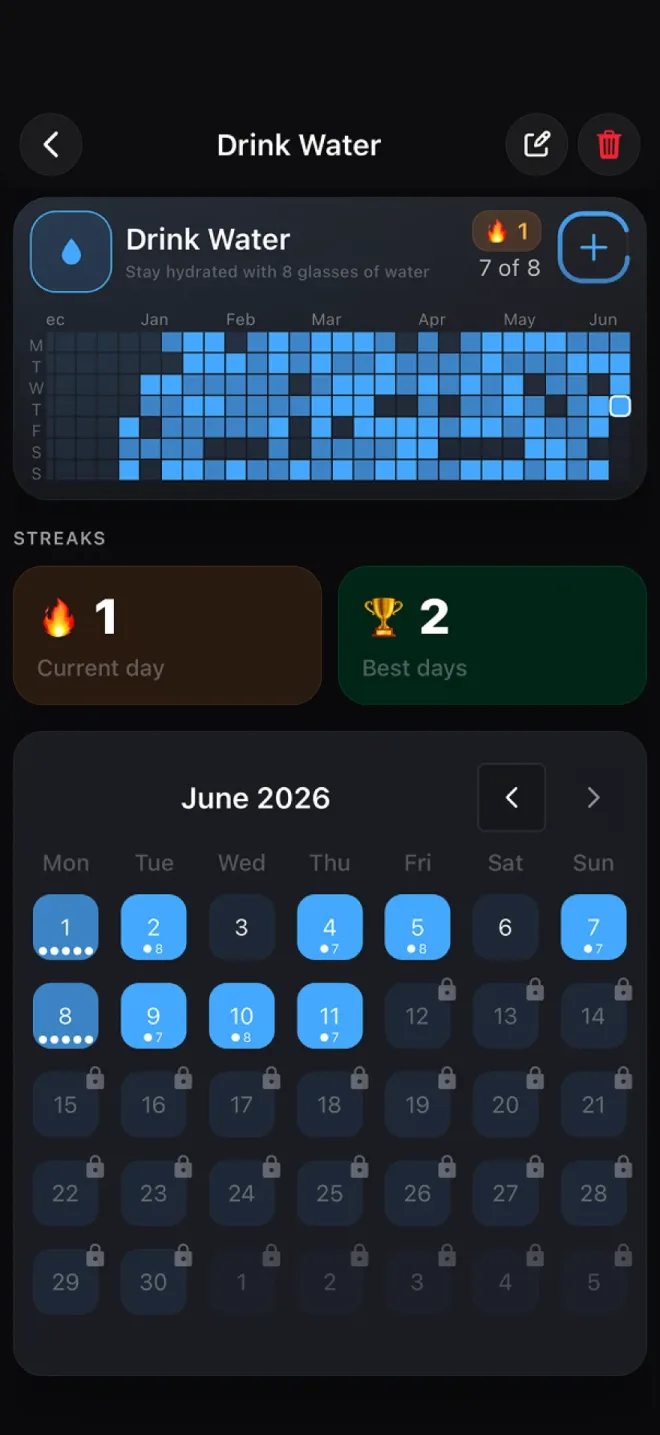Select June 4 in the calendar
The image size is (660, 1435).
coord(330,927)
